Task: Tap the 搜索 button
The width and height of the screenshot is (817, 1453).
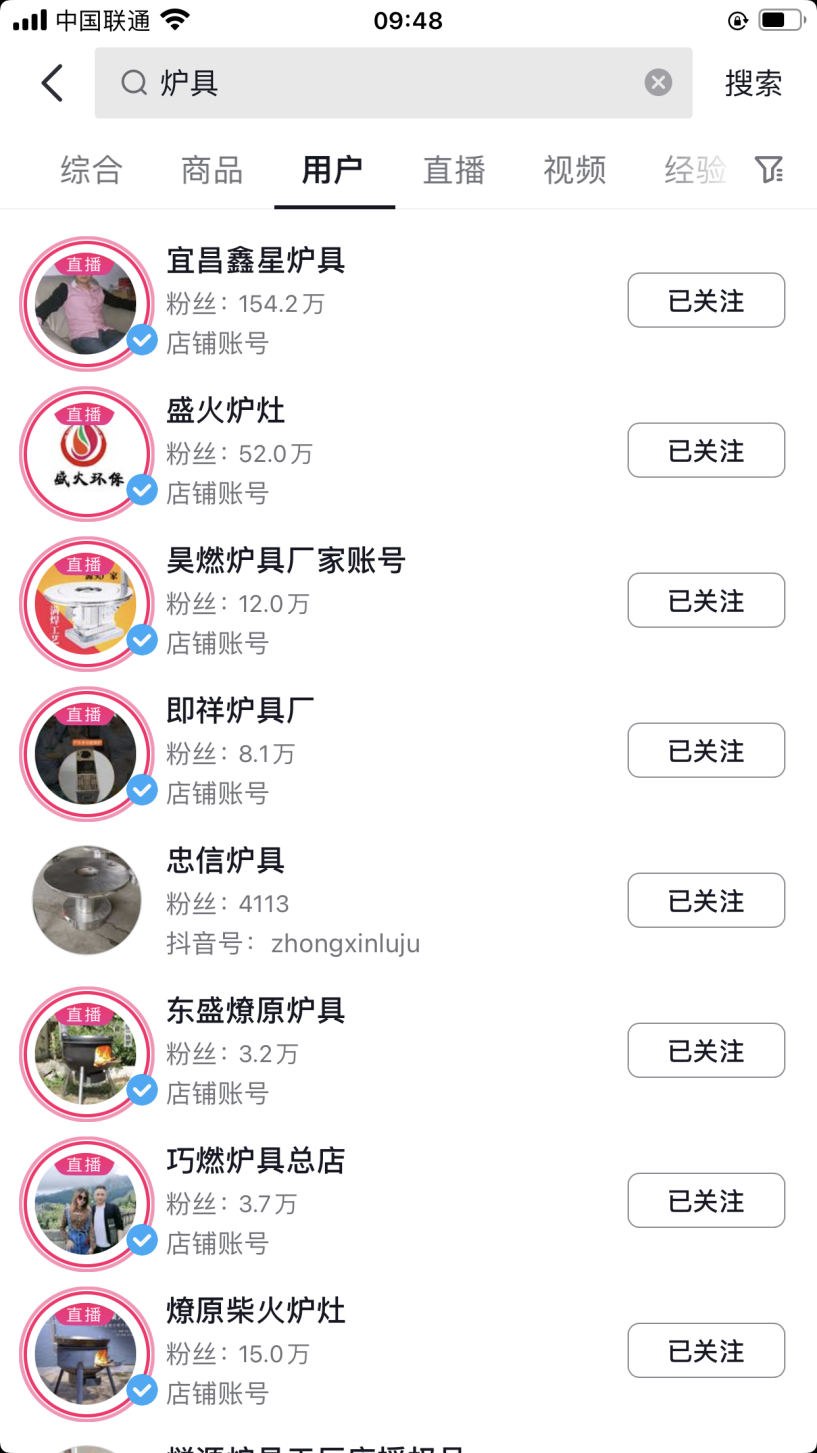Action: coord(753,83)
